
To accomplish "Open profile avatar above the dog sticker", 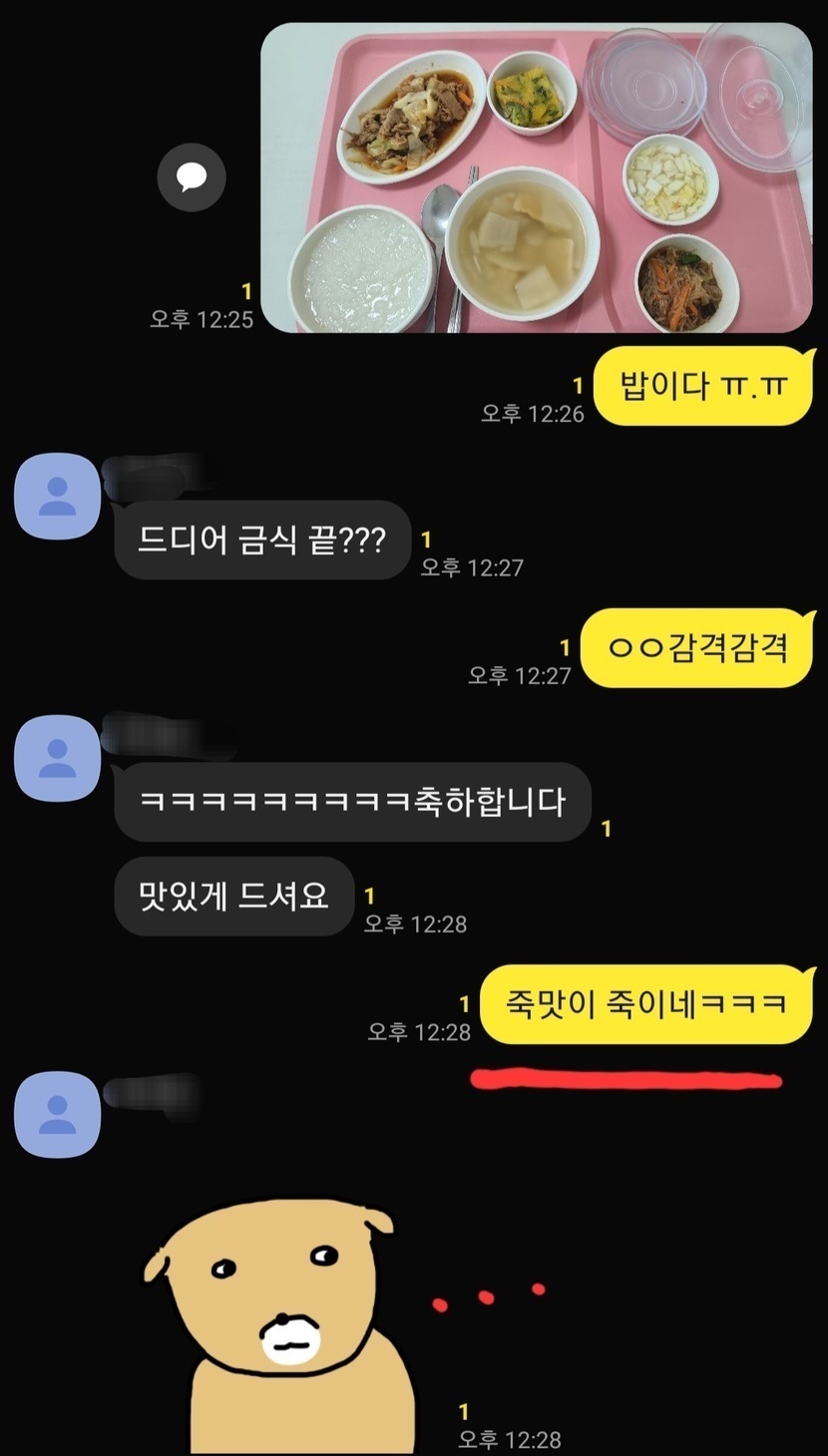I will 57,1114.
